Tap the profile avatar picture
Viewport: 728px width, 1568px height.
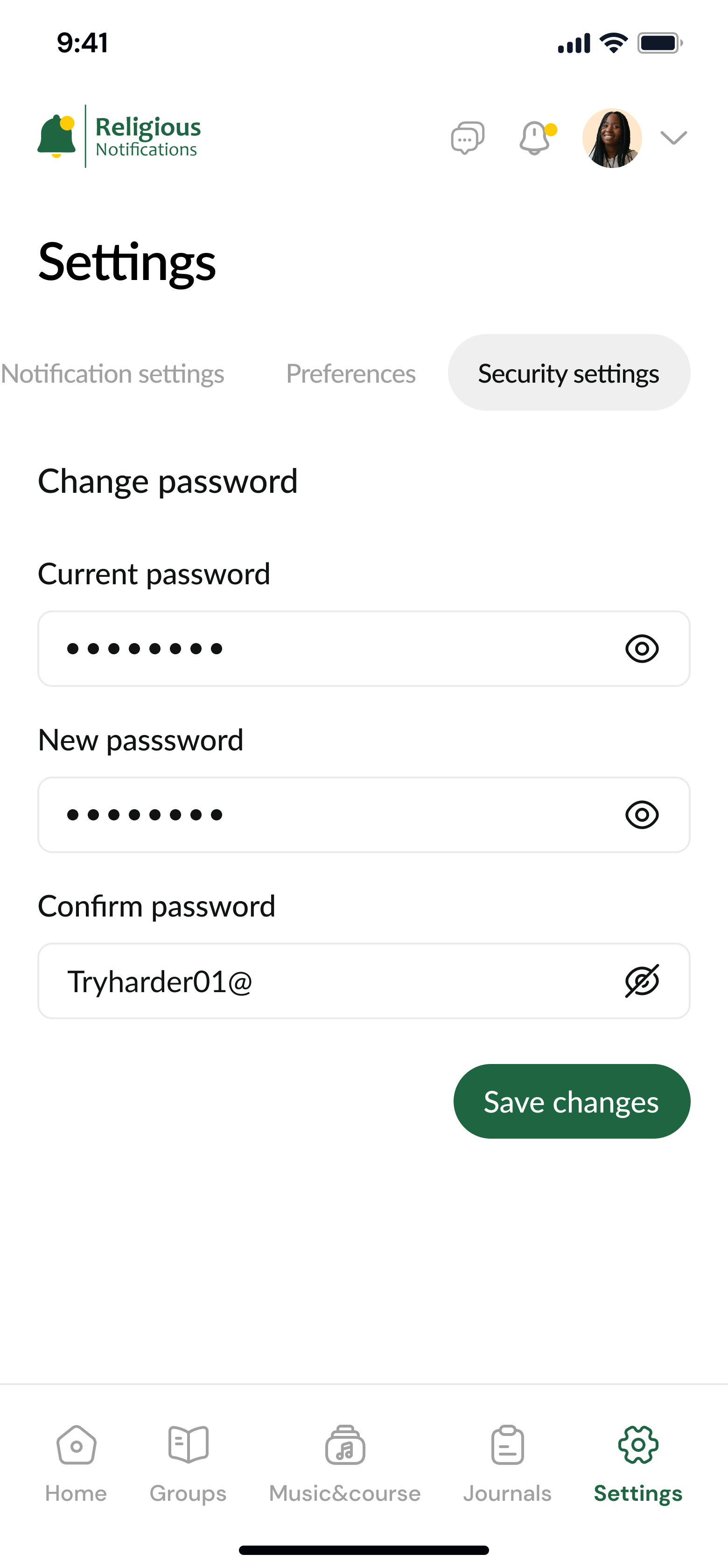click(x=612, y=138)
